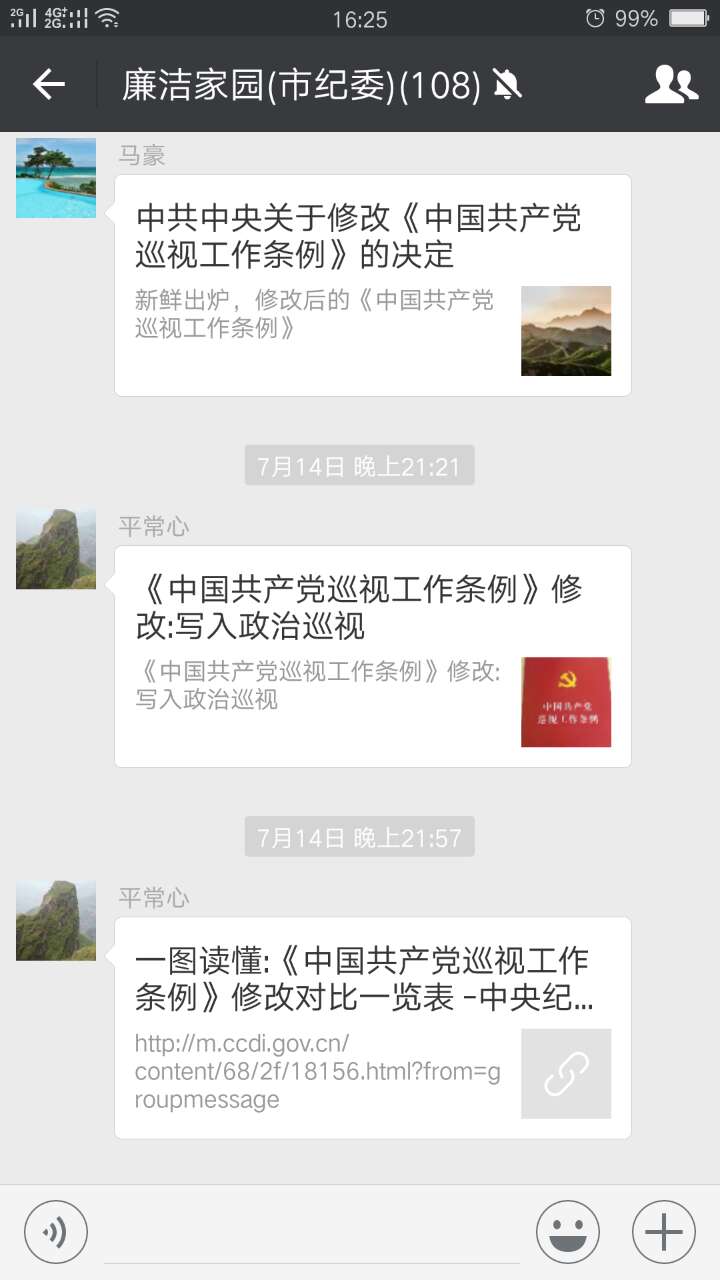Tap the mountain landscape article thumbnail
The height and width of the screenshot is (1280, 720).
click(x=566, y=331)
